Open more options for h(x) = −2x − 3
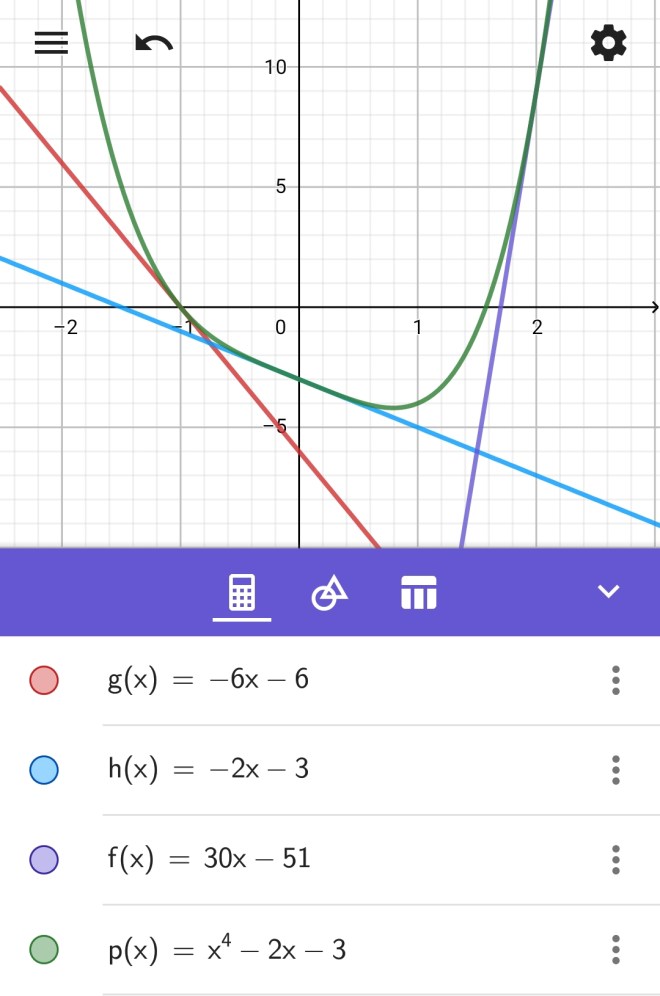The width and height of the screenshot is (660, 996). [x=616, y=769]
